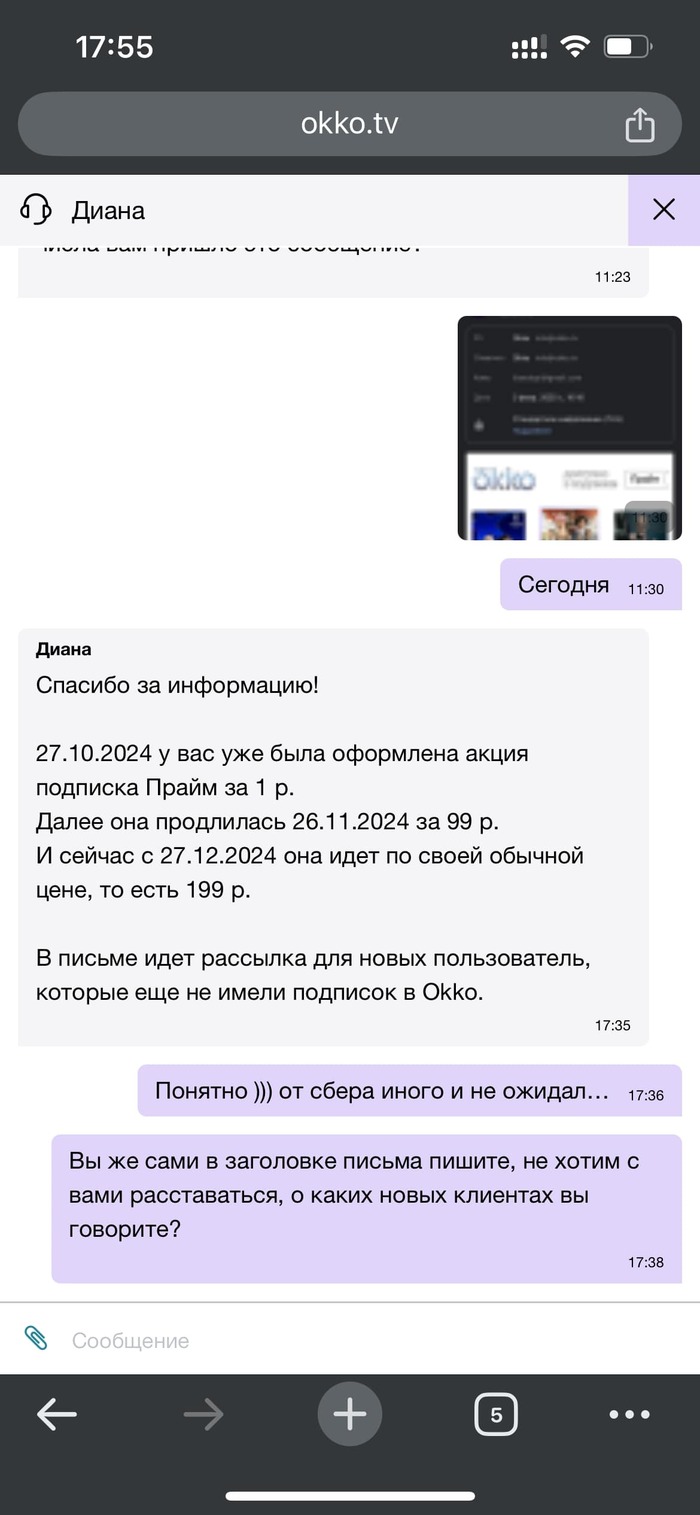The image size is (700, 1515).
Task: Go back to the previous page
Action: (57, 1414)
